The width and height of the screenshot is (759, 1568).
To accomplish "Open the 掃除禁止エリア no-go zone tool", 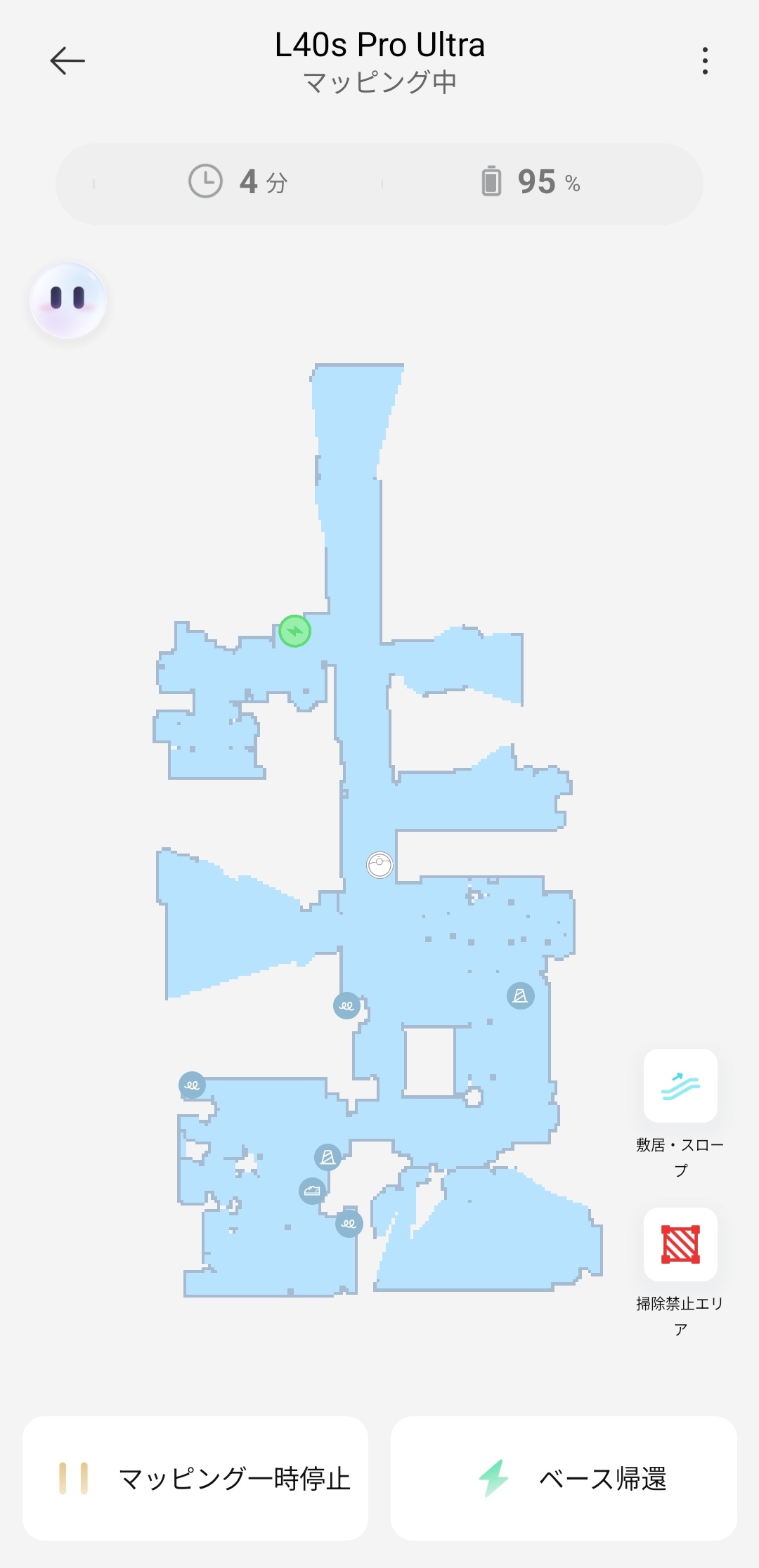I will (x=680, y=1244).
